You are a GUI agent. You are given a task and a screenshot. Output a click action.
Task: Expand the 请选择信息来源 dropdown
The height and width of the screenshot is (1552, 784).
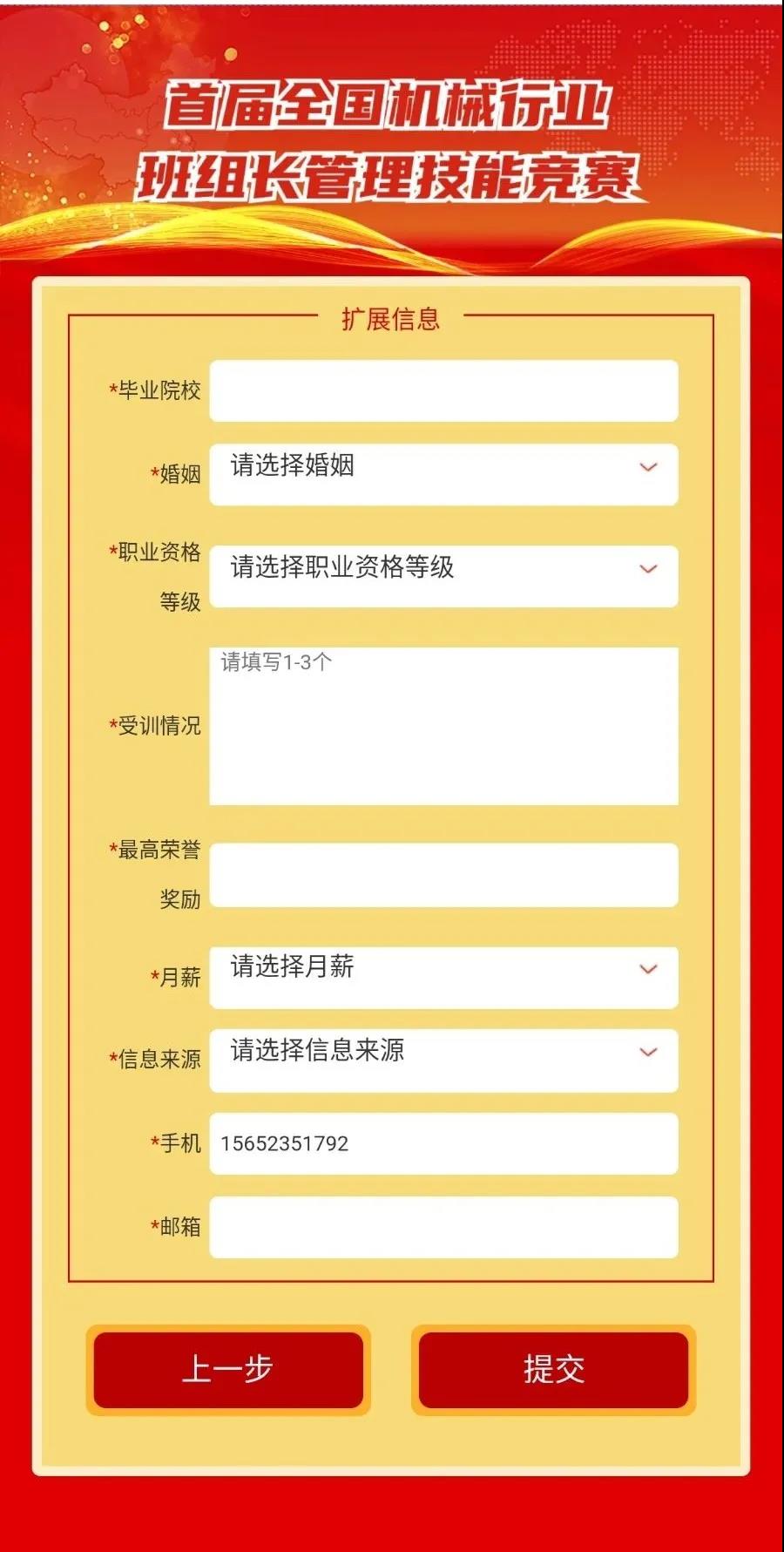point(443,1060)
